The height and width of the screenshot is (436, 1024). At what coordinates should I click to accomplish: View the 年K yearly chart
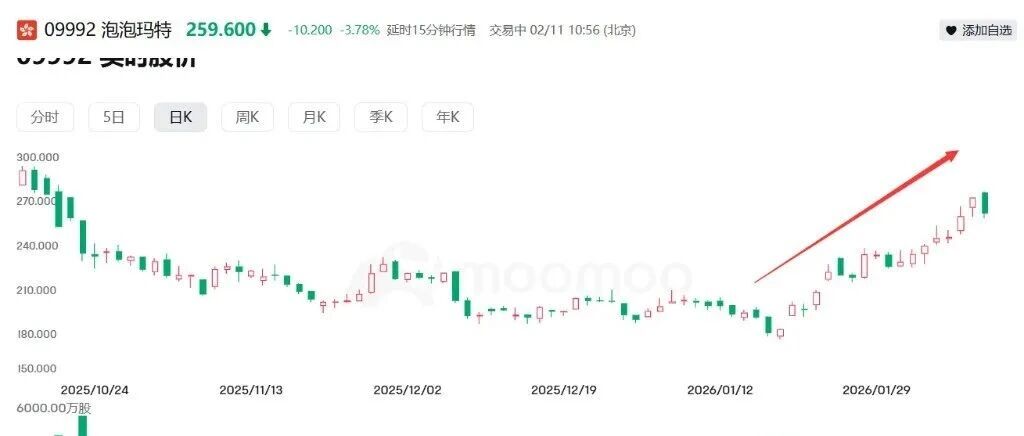[448, 117]
